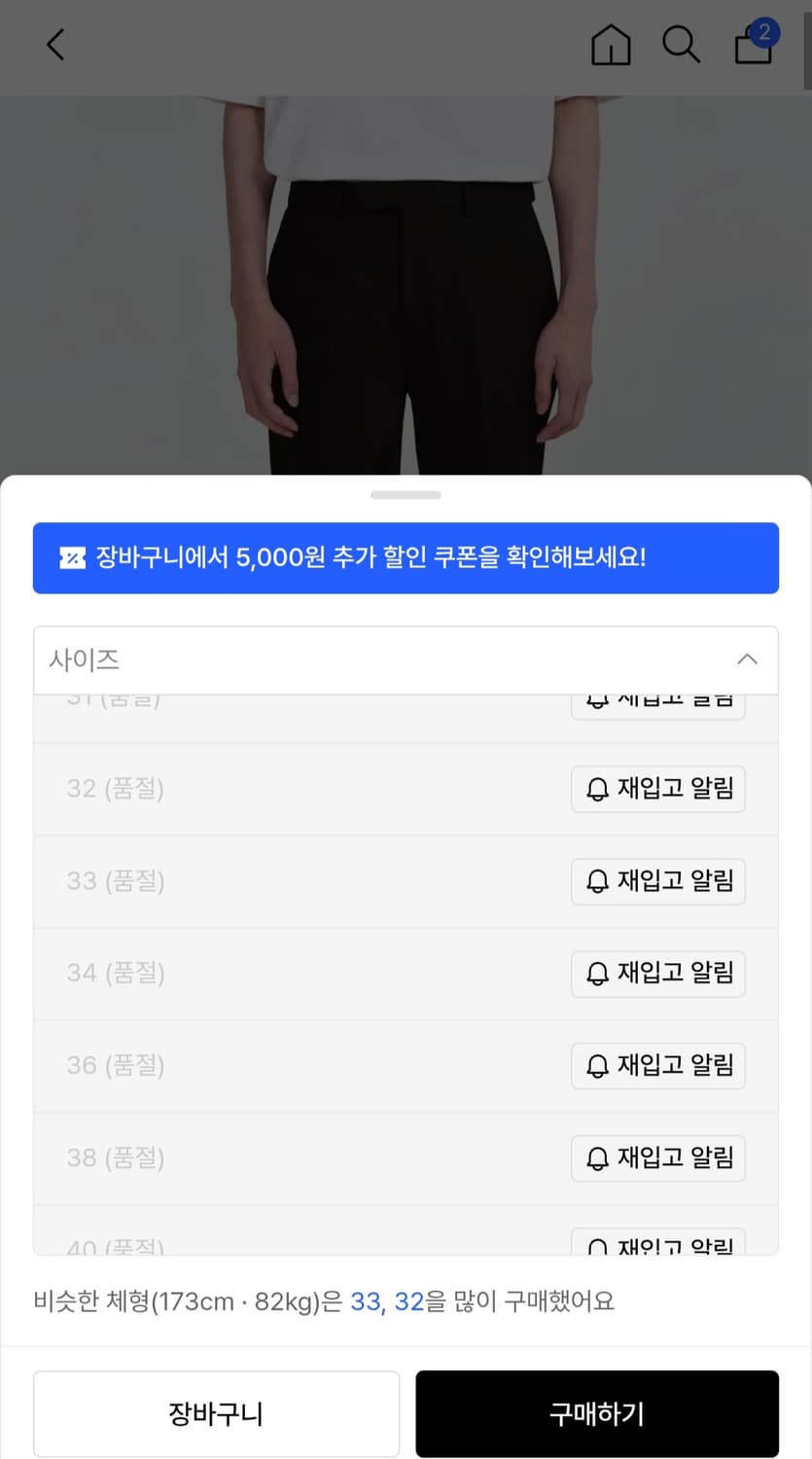Viewport: 812px width, 1459px height.
Task: Tap the bottom sheet drag handle
Action: click(406, 494)
